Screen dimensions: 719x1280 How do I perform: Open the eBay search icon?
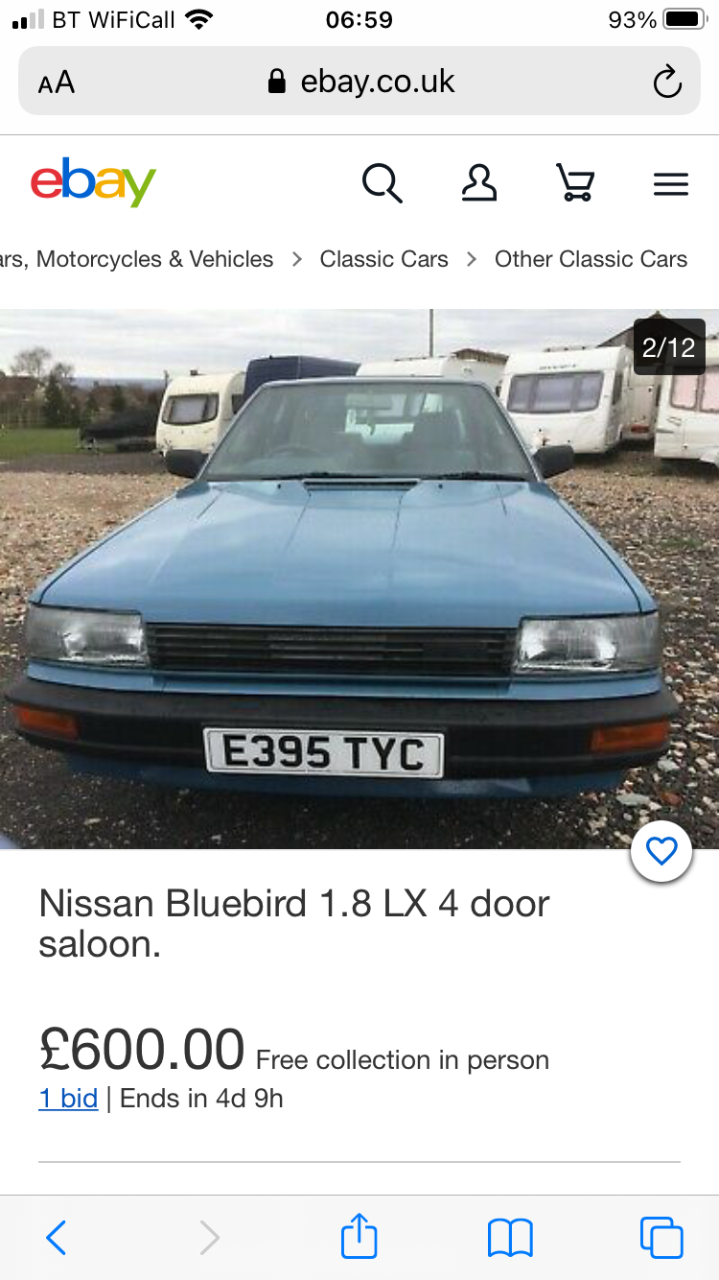tap(382, 184)
